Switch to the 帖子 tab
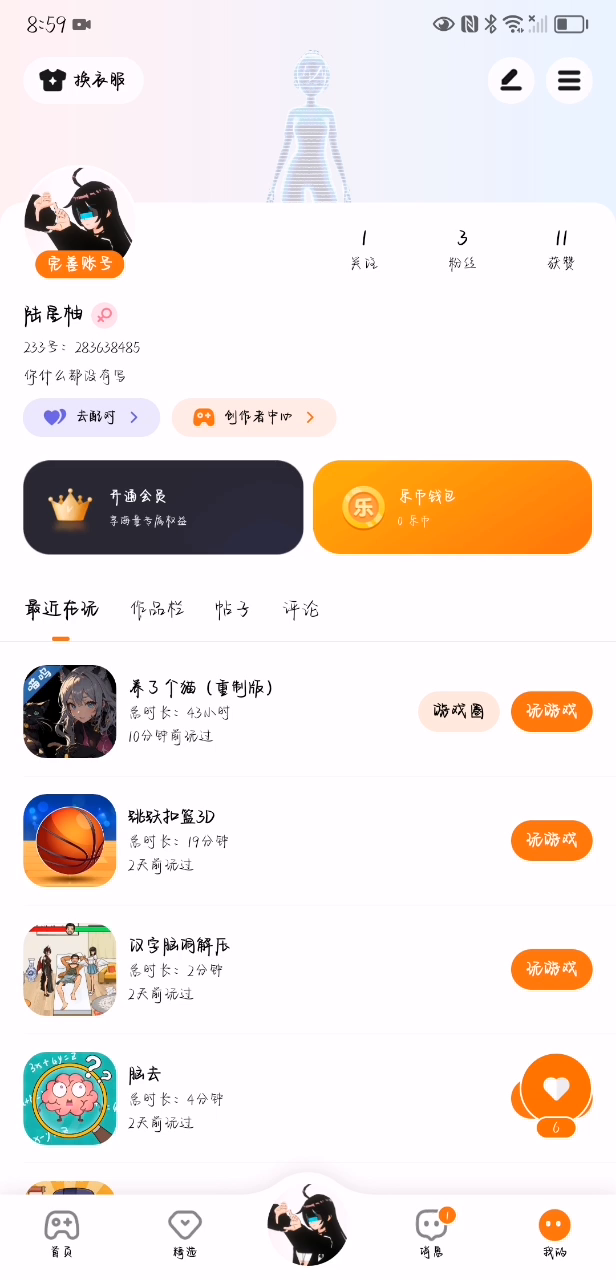 (232, 609)
